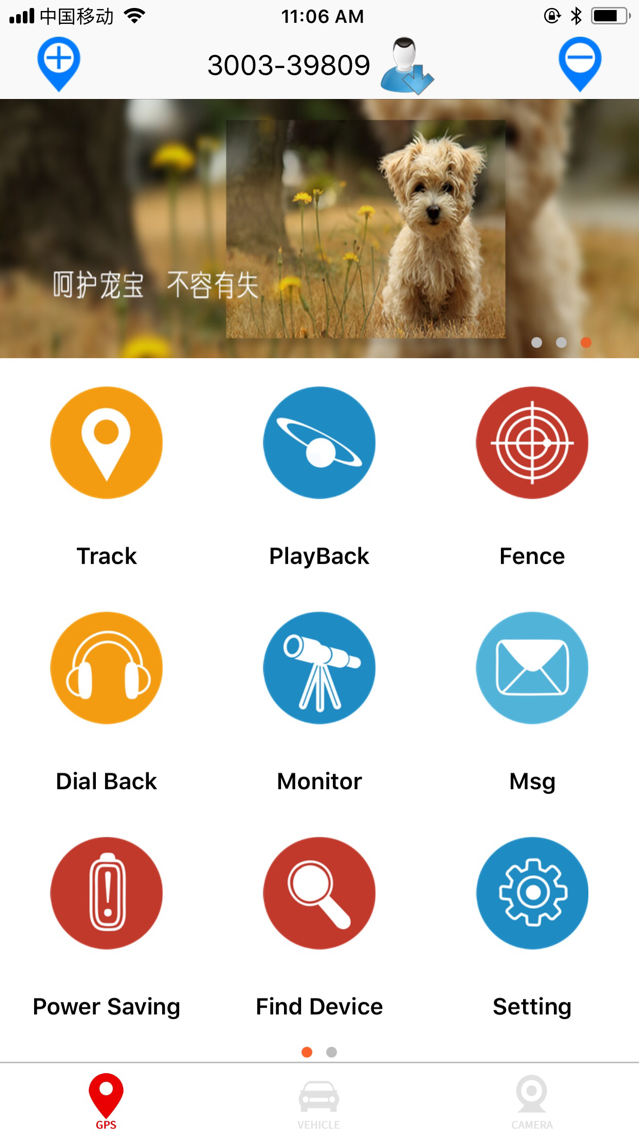Open the pet banner image
The width and height of the screenshot is (639, 1136).
pos(319,228)
